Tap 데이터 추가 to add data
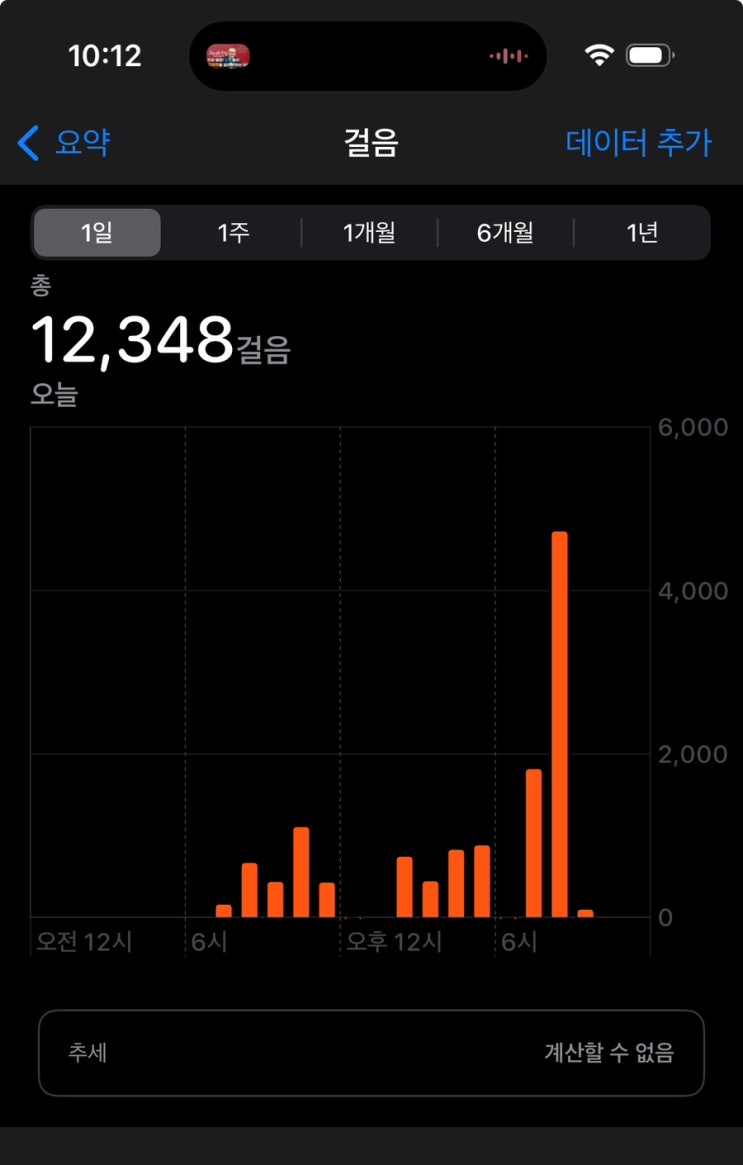Image resolution: width=743 pixels, height=1165 pixels. (638, 143)
